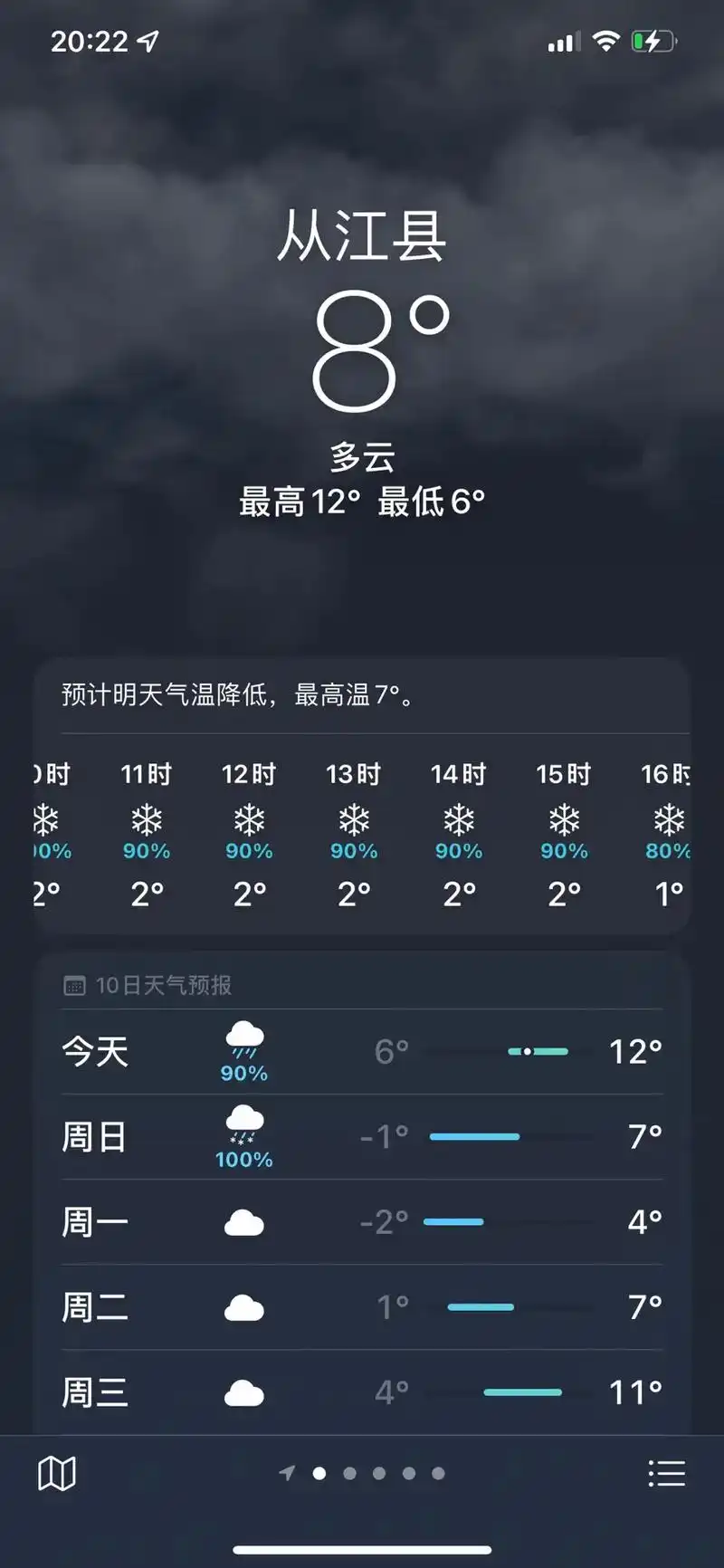This screenshot has width=724, height=1568.
Task: Open the city list icon at bottom right
Action: tap(667, 1473)
